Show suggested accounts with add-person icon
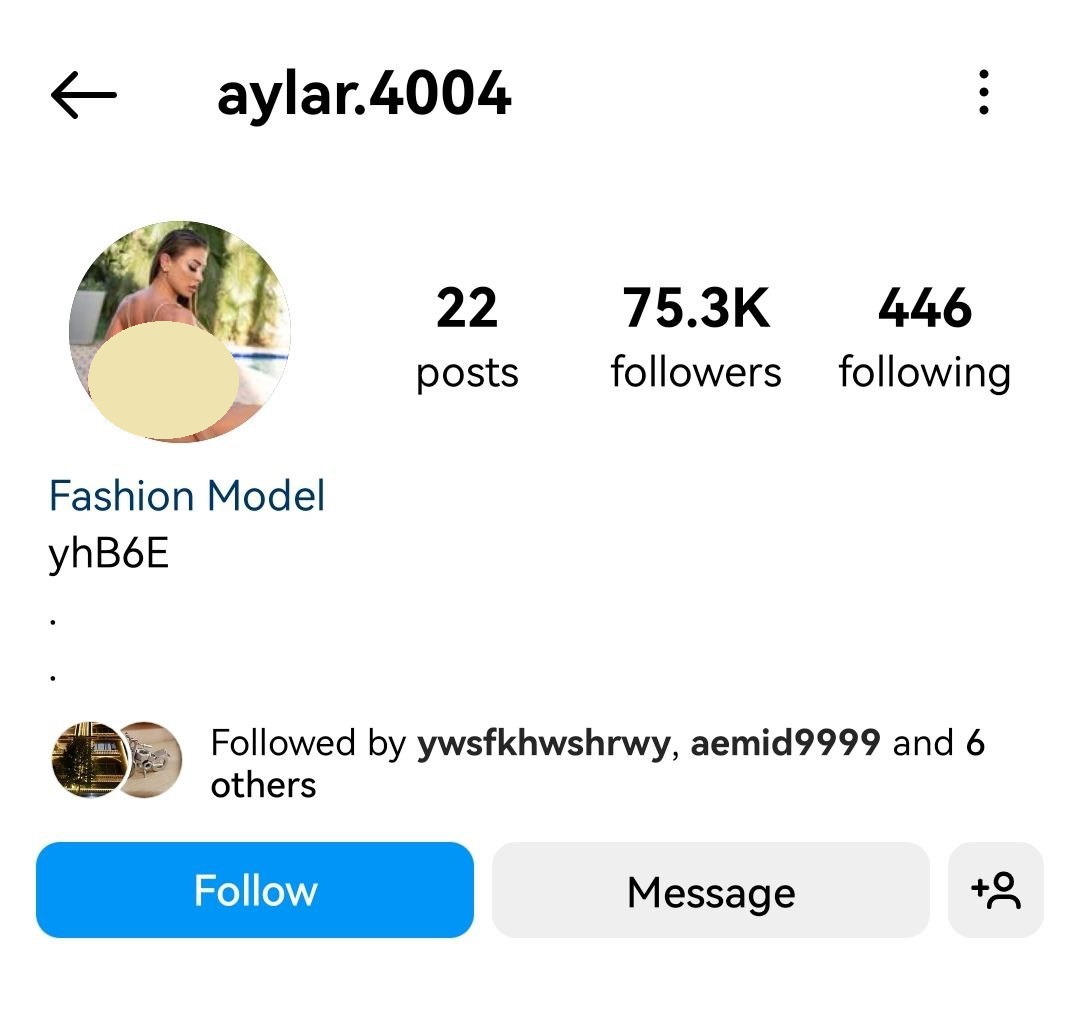The height and width of the screenshot is (1009, 1080). (995, 890)
